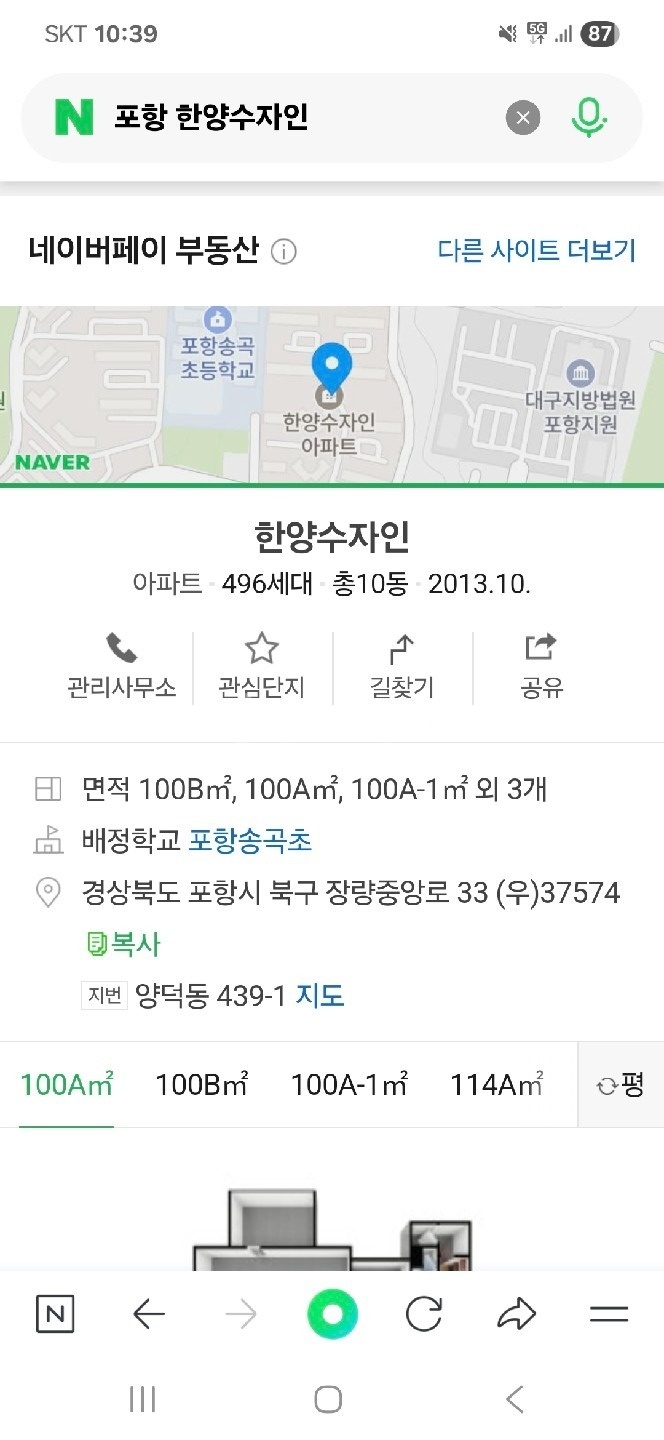Viewport: 664px width, 1440px height.
Task: Reload the page in the browser toolbar
Action: [x=424, y=1315]
